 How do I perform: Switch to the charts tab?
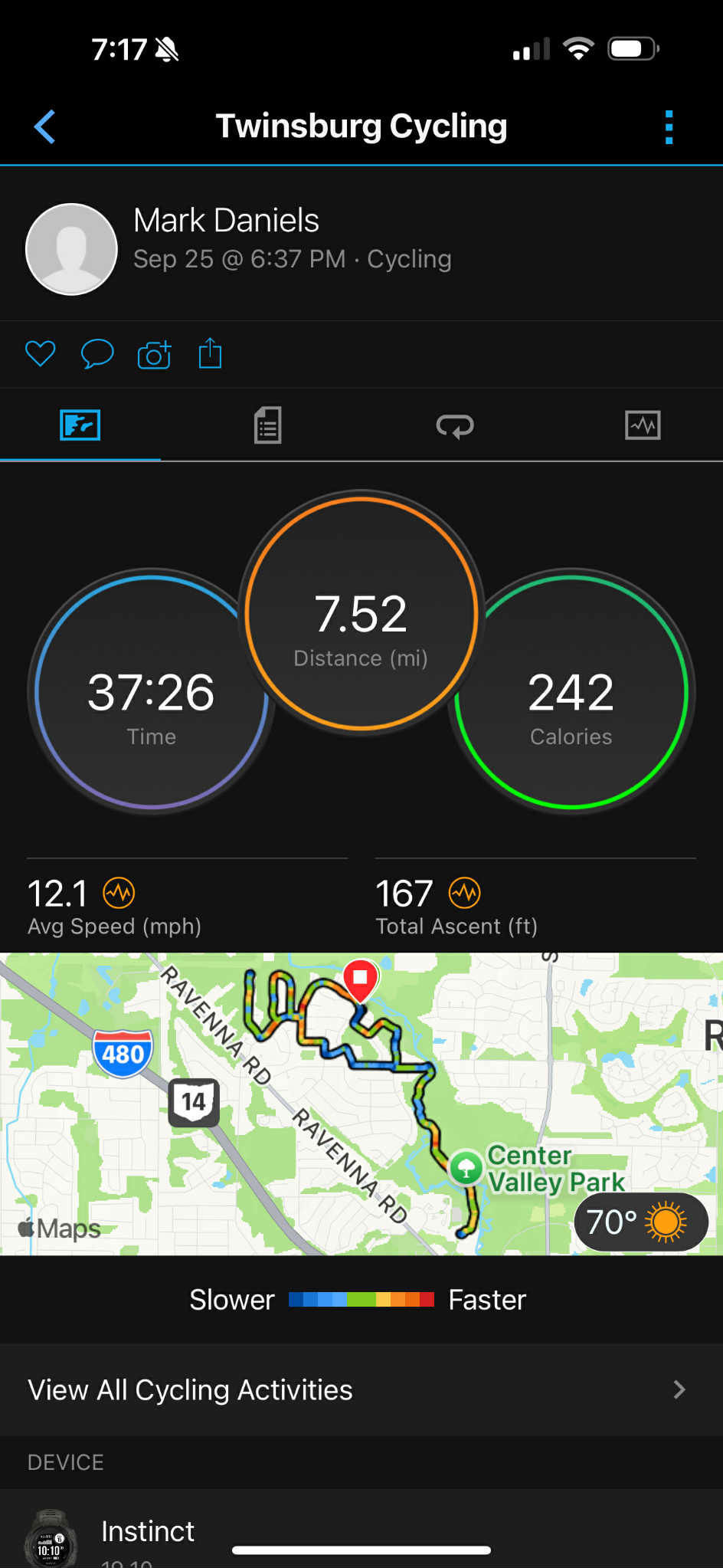pyautogui.click(x=643, y=425)
